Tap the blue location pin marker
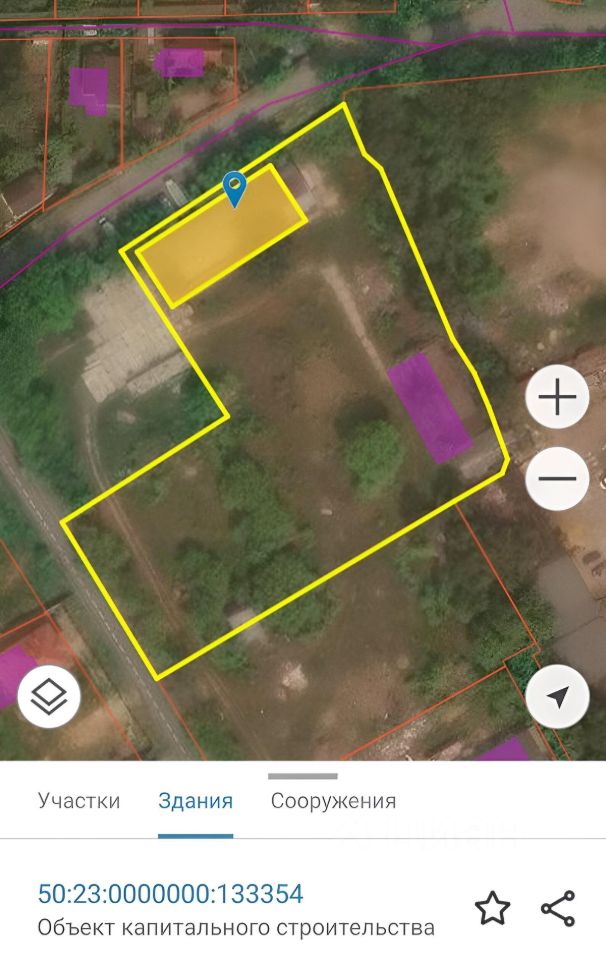This screenshot has height=960, width=606. 234,187
